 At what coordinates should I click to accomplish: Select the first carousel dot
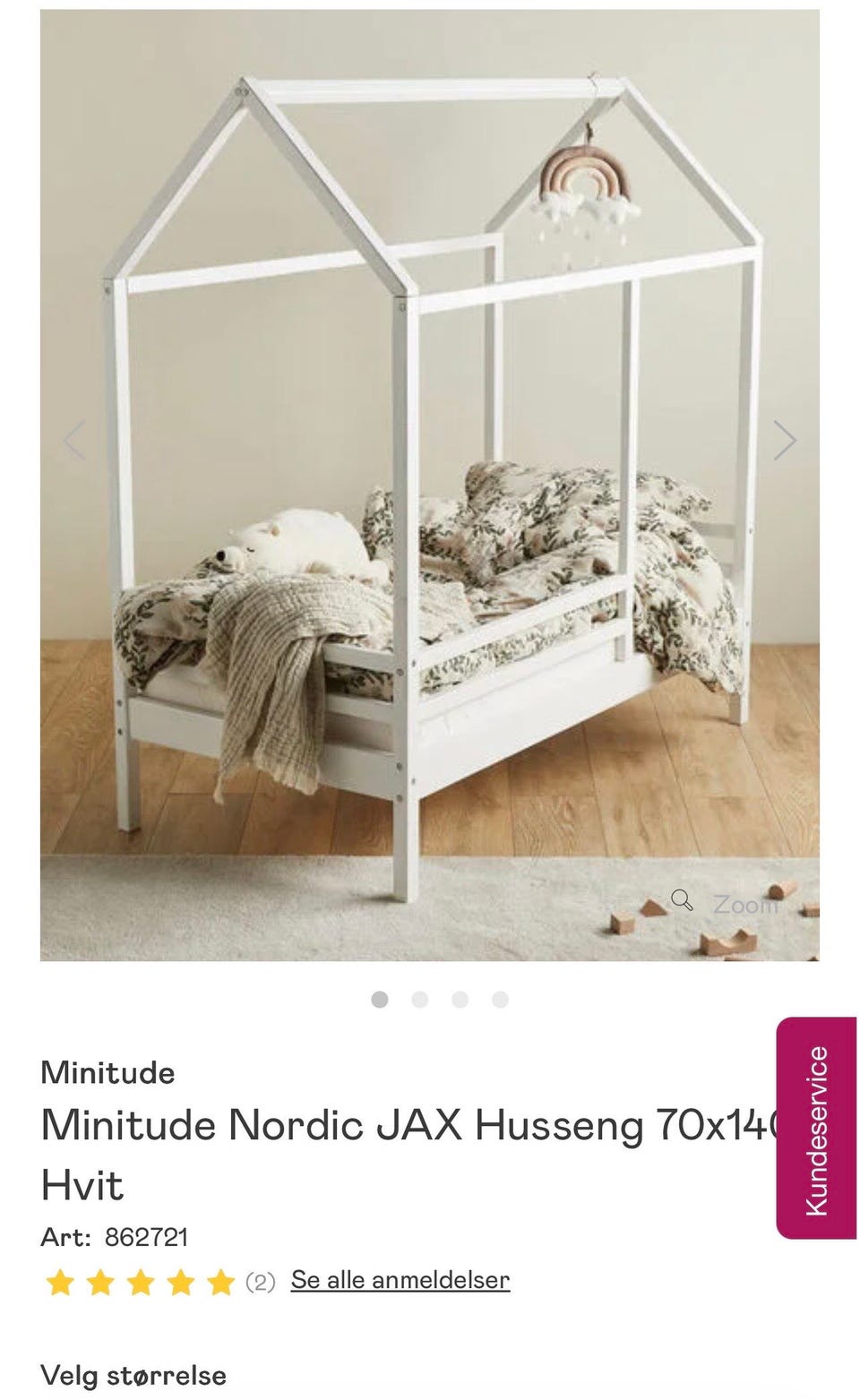380,1000
